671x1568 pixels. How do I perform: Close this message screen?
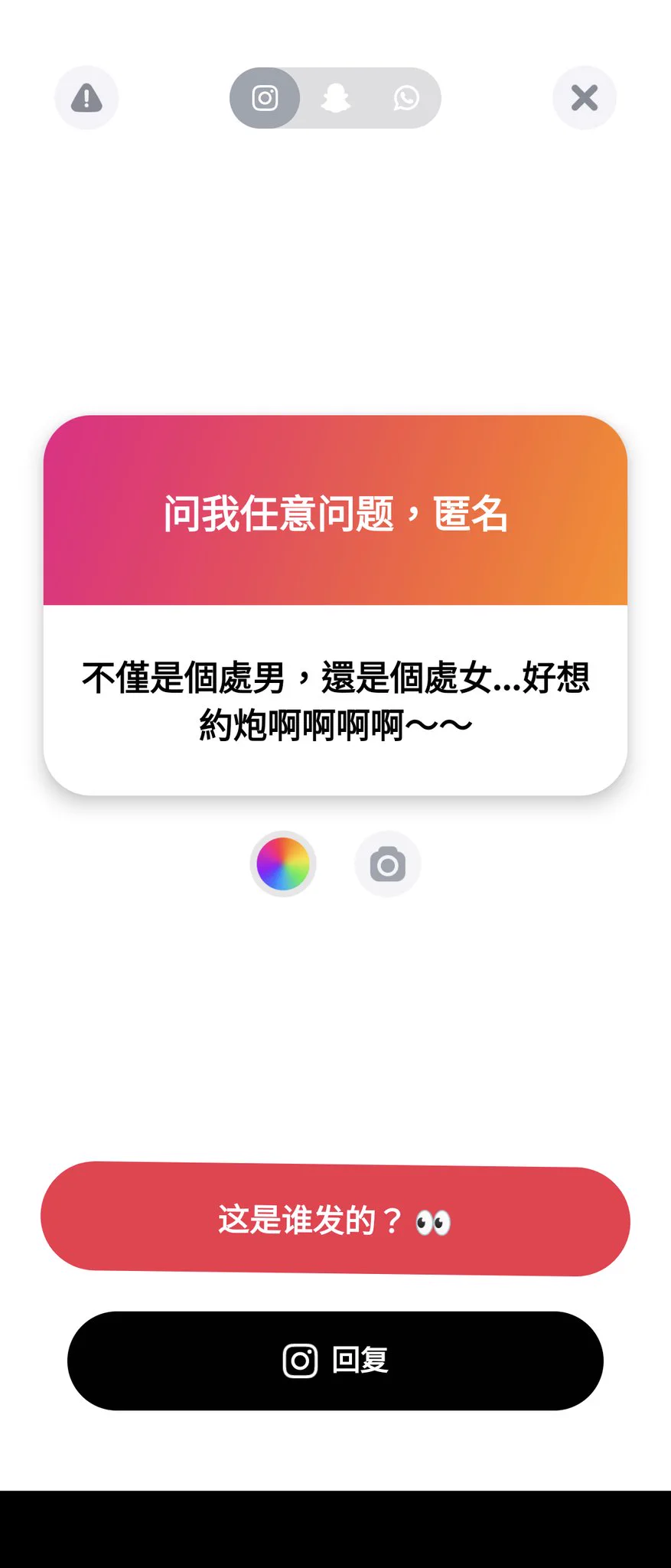pyautogui.click(x=585, y=98)
